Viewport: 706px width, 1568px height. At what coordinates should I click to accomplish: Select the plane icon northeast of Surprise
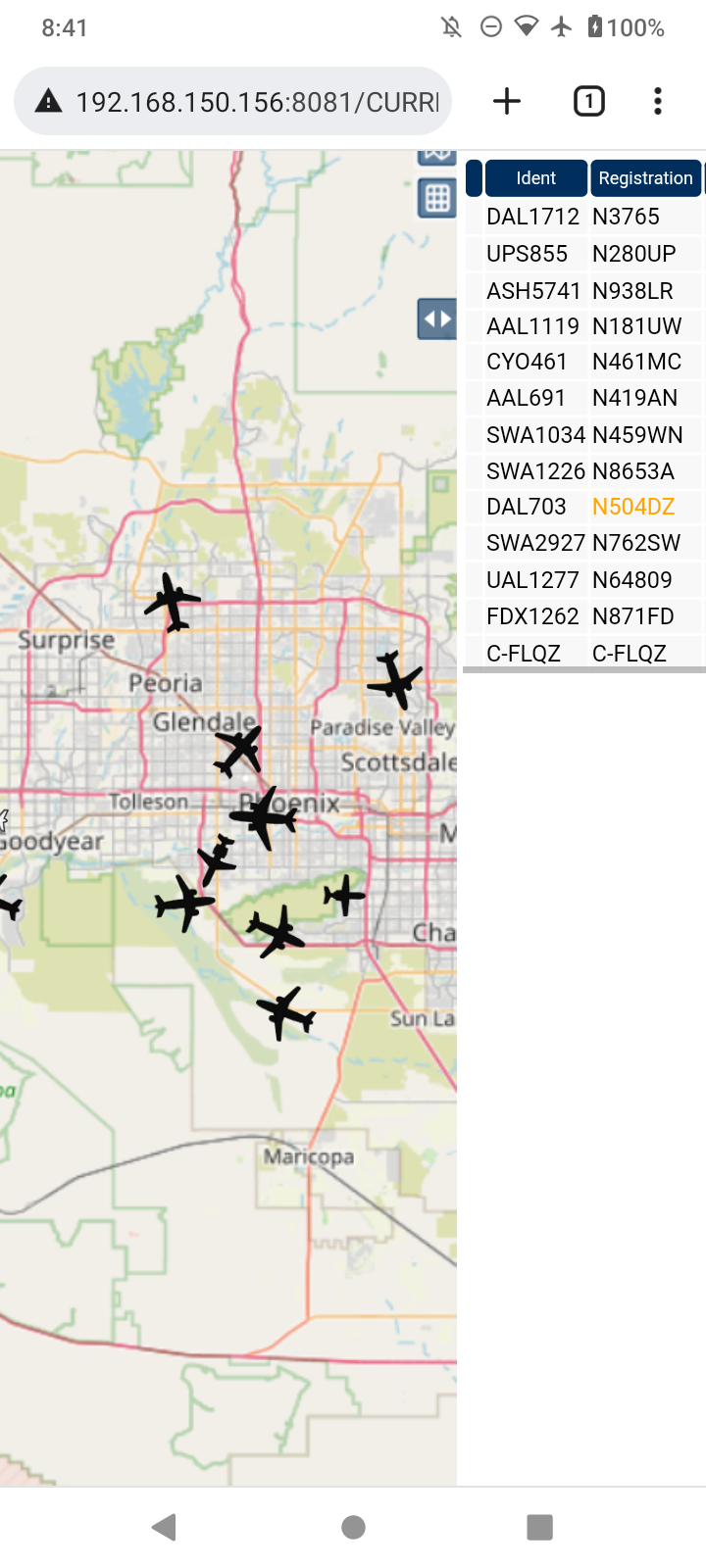173,602
